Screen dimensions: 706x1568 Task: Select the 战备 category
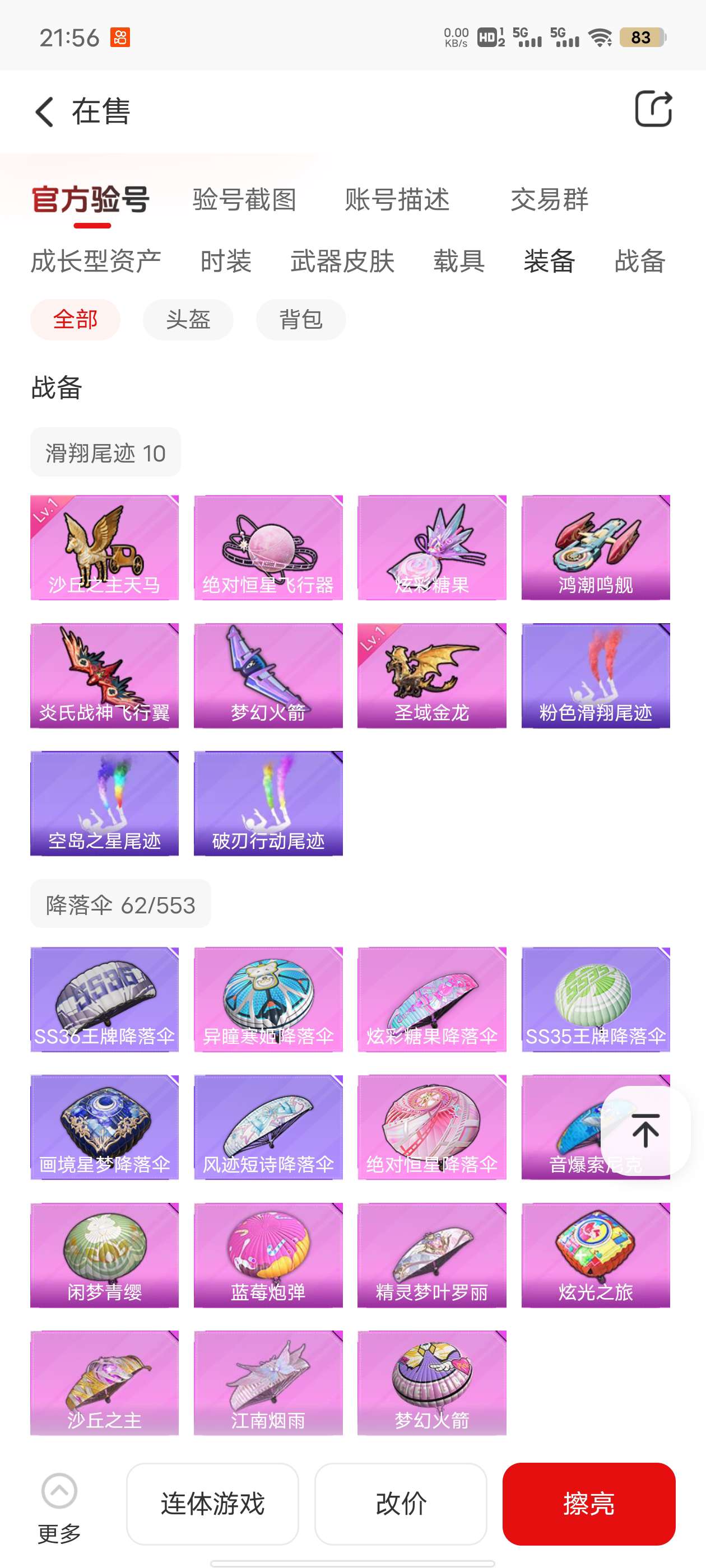(639, 261)
